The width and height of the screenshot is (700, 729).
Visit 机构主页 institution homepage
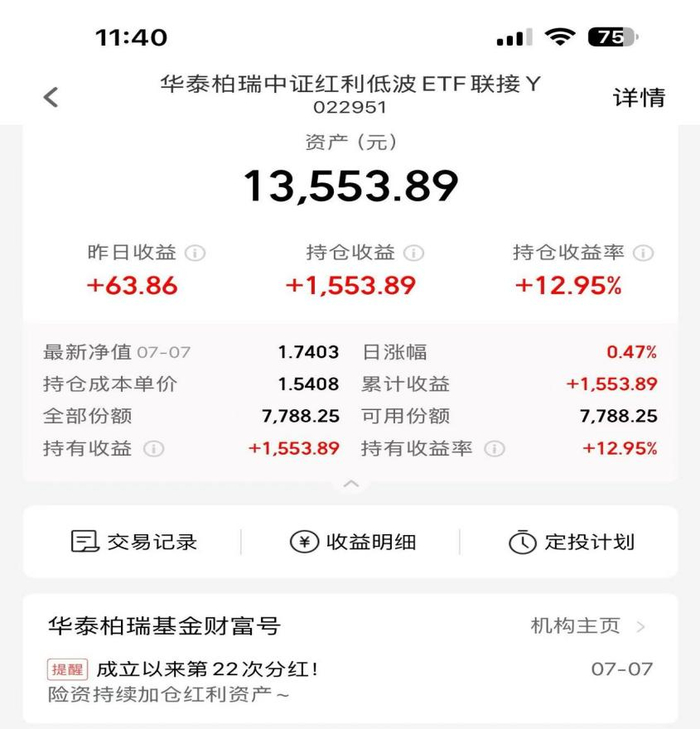tap(588, 626)
